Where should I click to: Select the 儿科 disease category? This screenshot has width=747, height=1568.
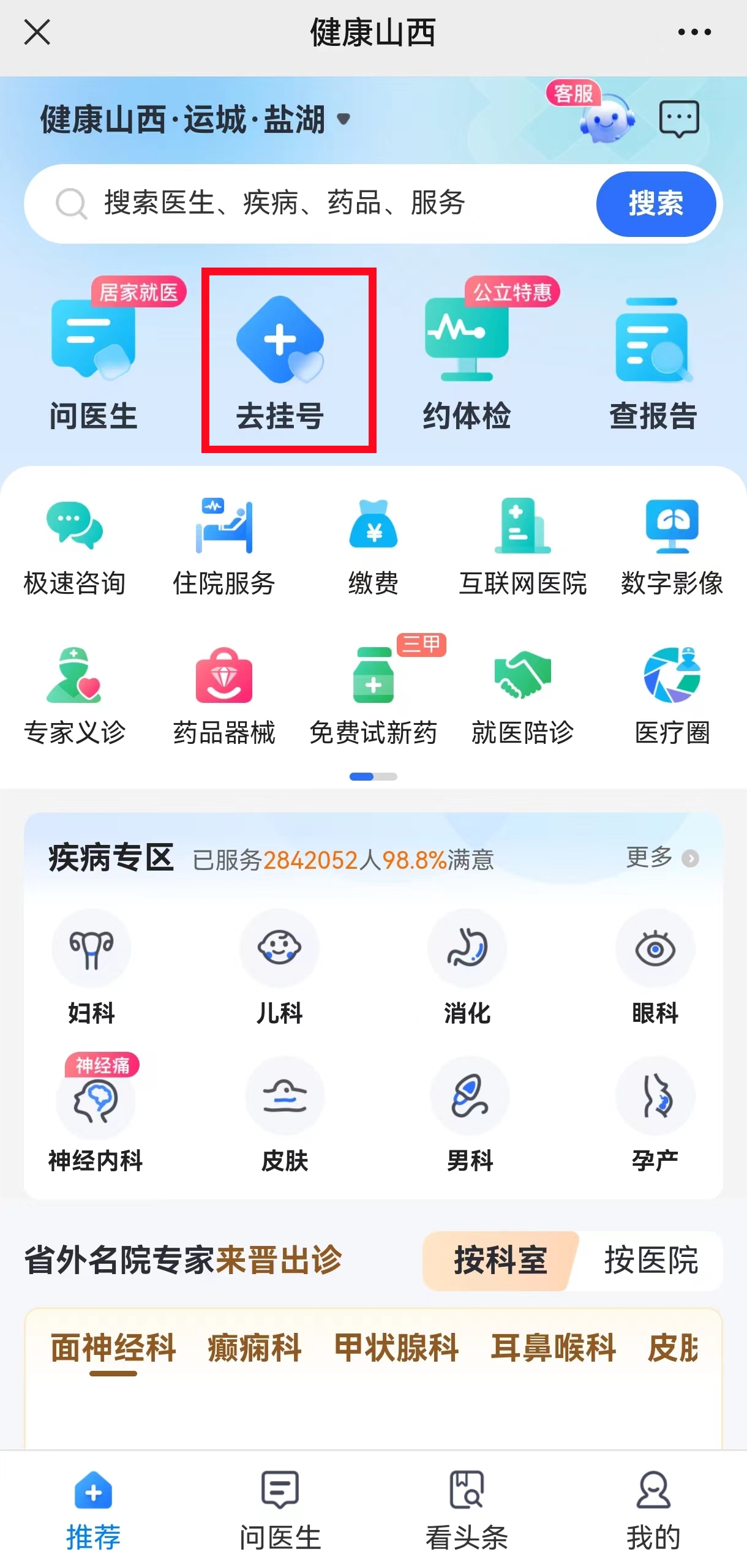279,965
